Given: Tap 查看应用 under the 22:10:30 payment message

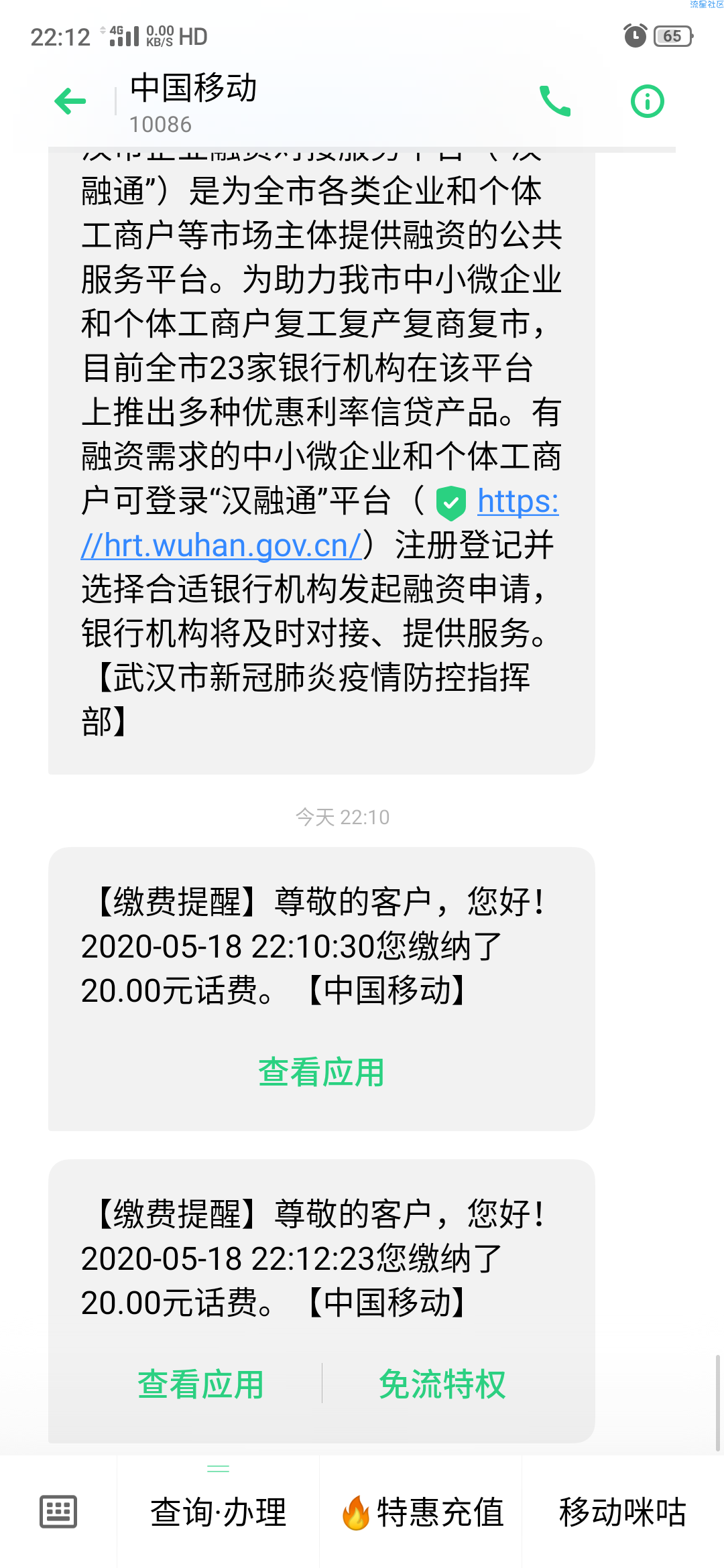Looking at the screenshot, I should [321, 1072].
